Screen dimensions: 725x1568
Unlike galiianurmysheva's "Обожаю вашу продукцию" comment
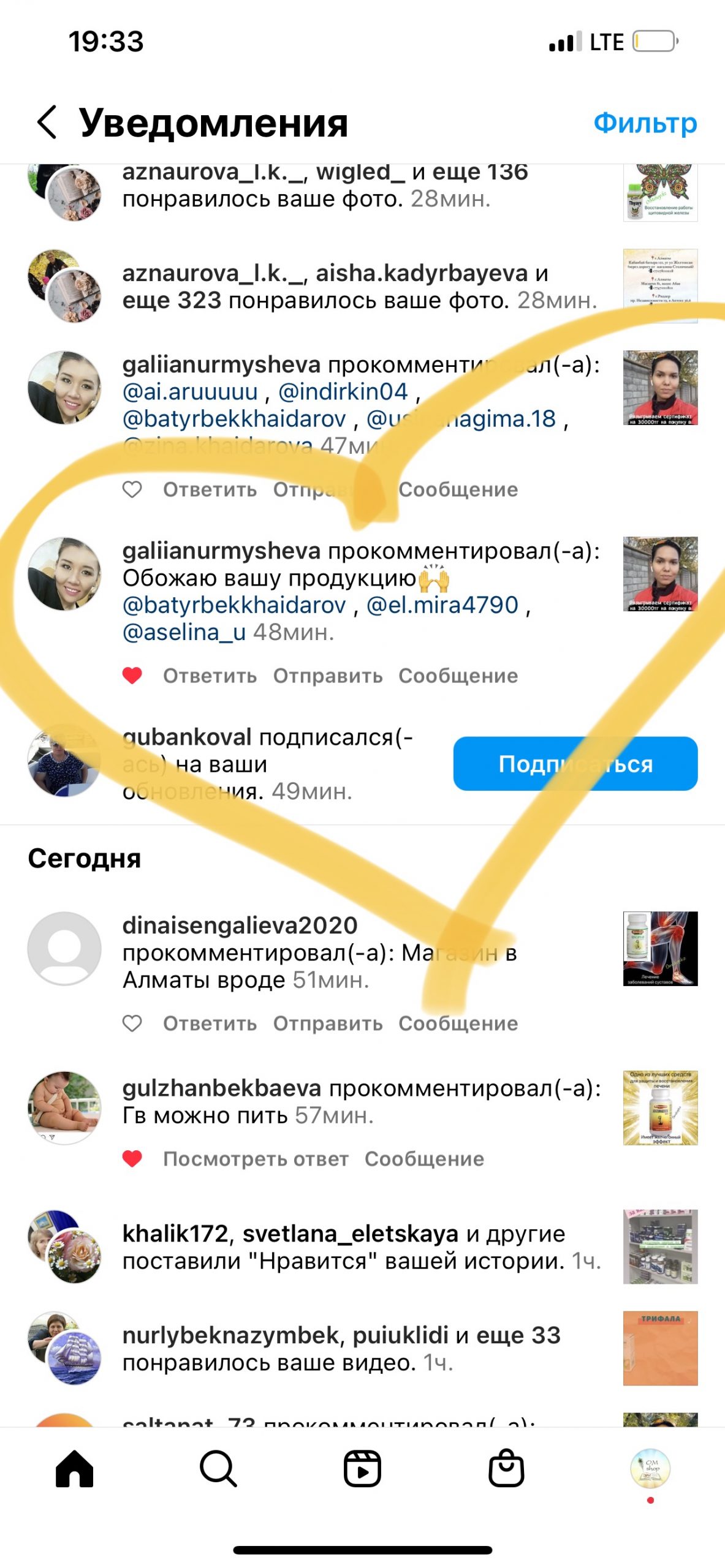click(x=132, y=675)
